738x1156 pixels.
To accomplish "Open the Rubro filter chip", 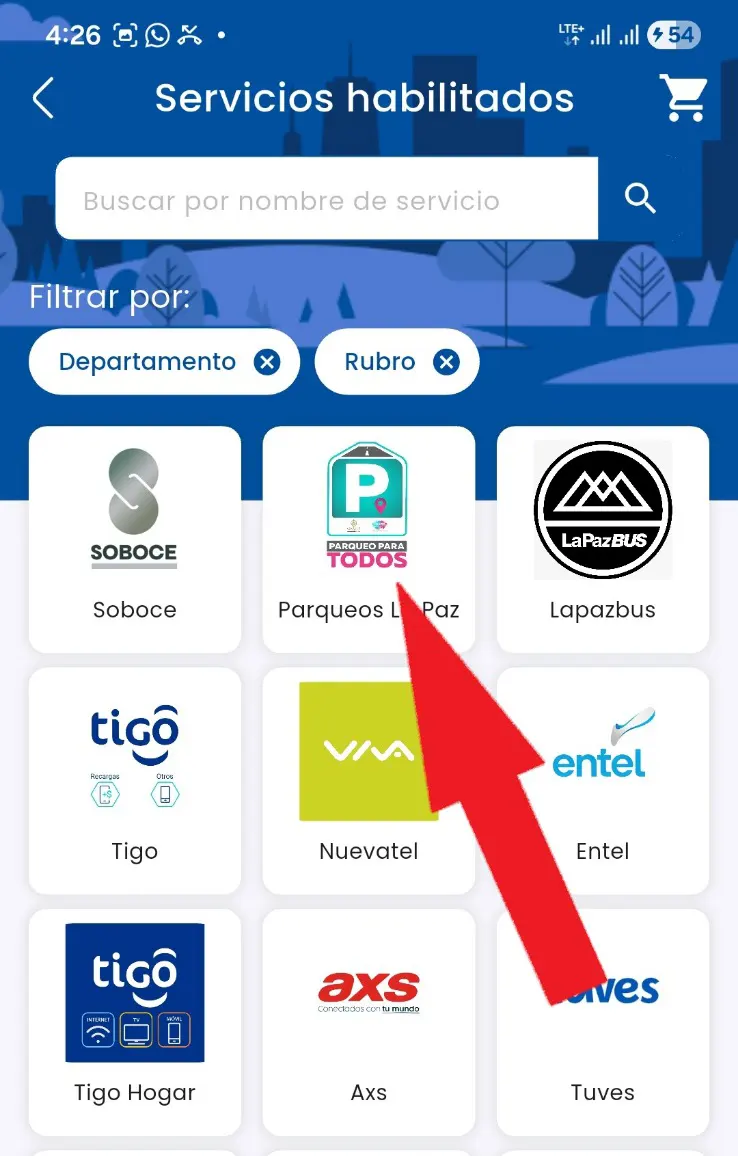I will click(x=380, y=362).
